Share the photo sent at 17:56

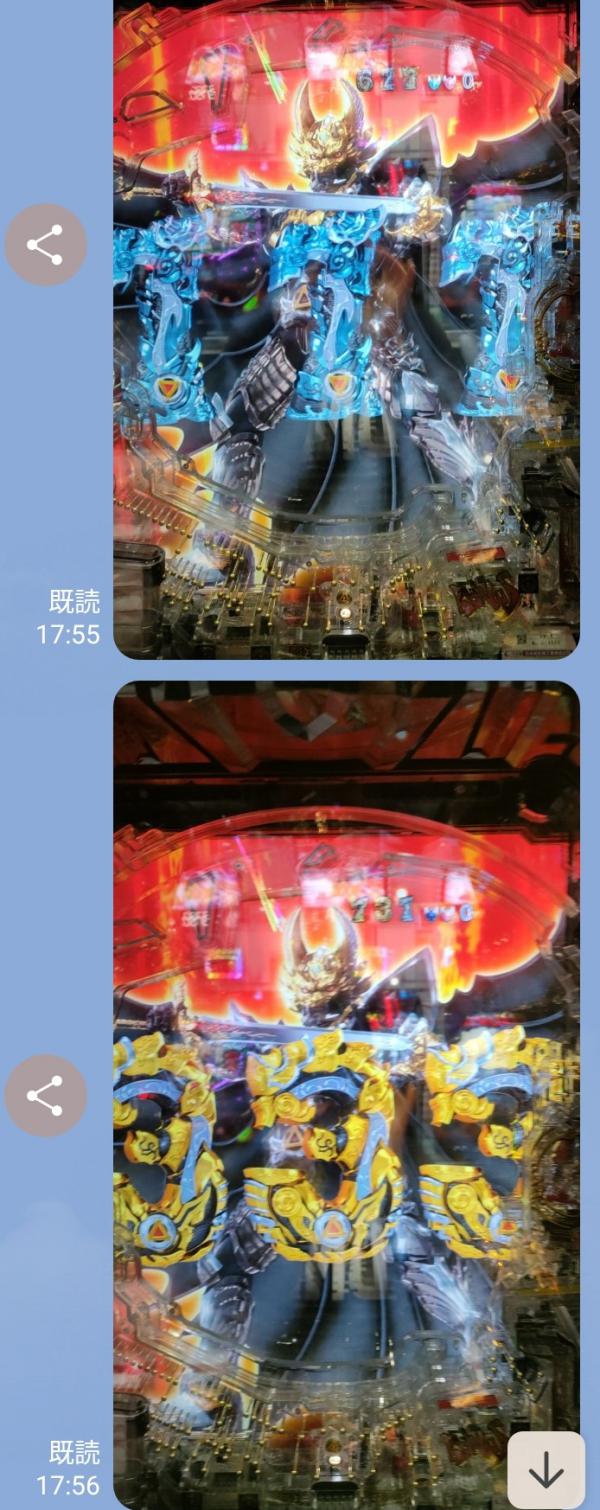point(45,1095)
